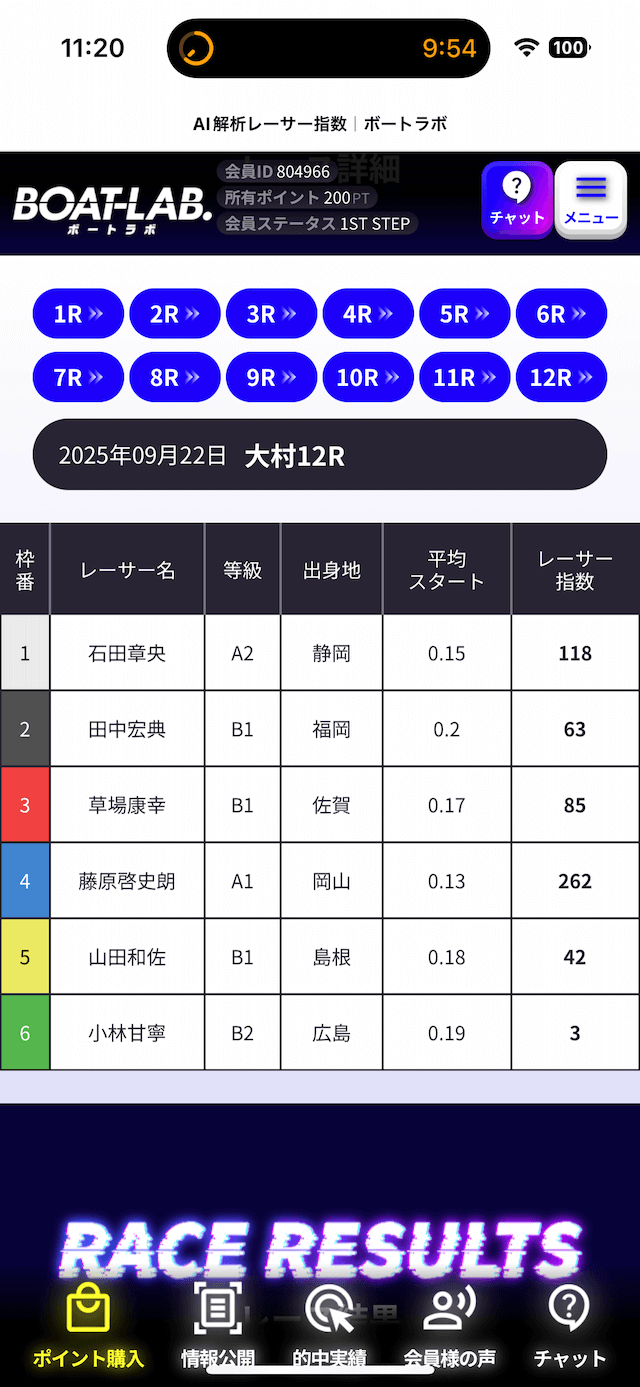
Task: Select the 8R race button
Action: pos(175,377)
